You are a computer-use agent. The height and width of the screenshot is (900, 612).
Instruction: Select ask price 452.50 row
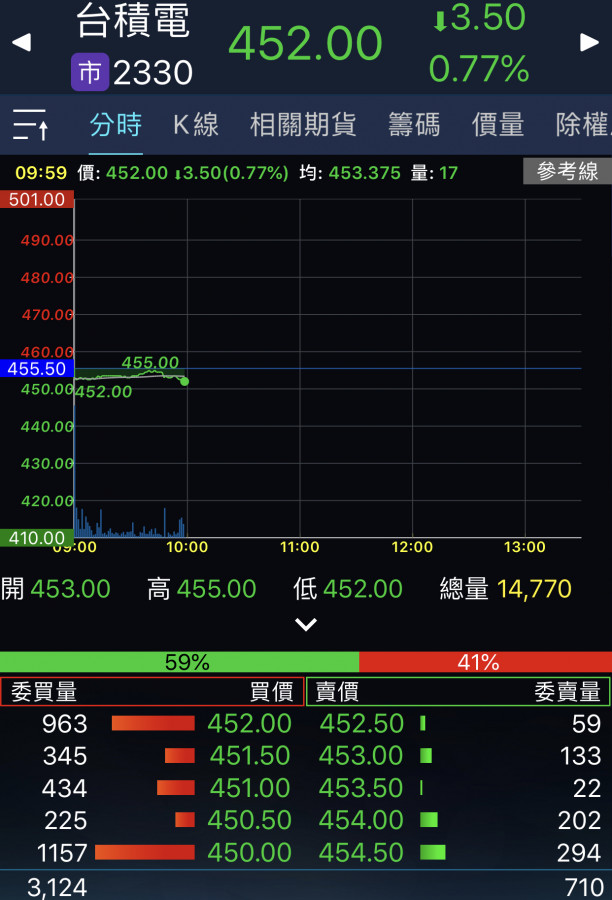tap(361, 723)
